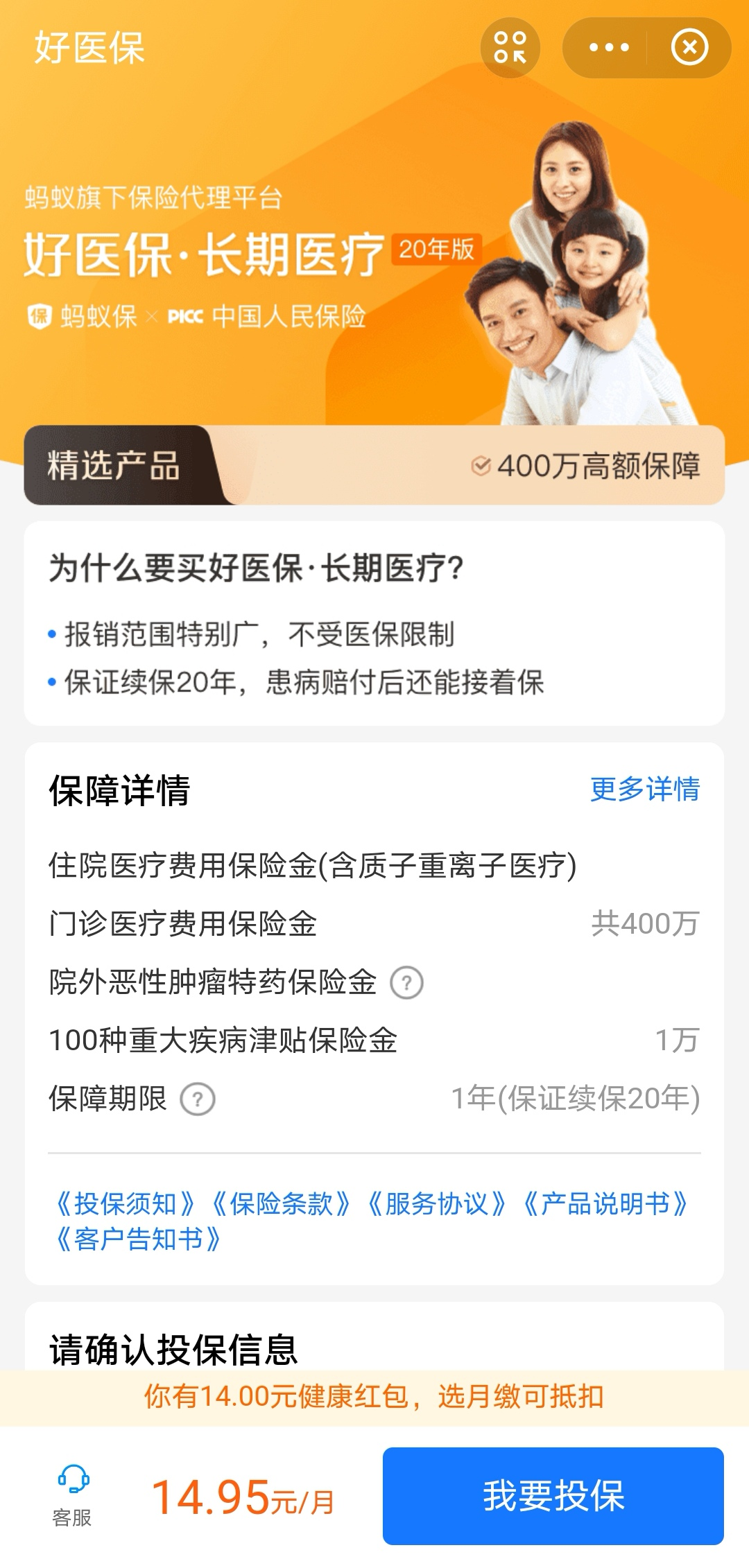Open the 《保险条款》 link
This screenshot has width=749, height=1568.
pyautogui.click(x=281, y=1204)
